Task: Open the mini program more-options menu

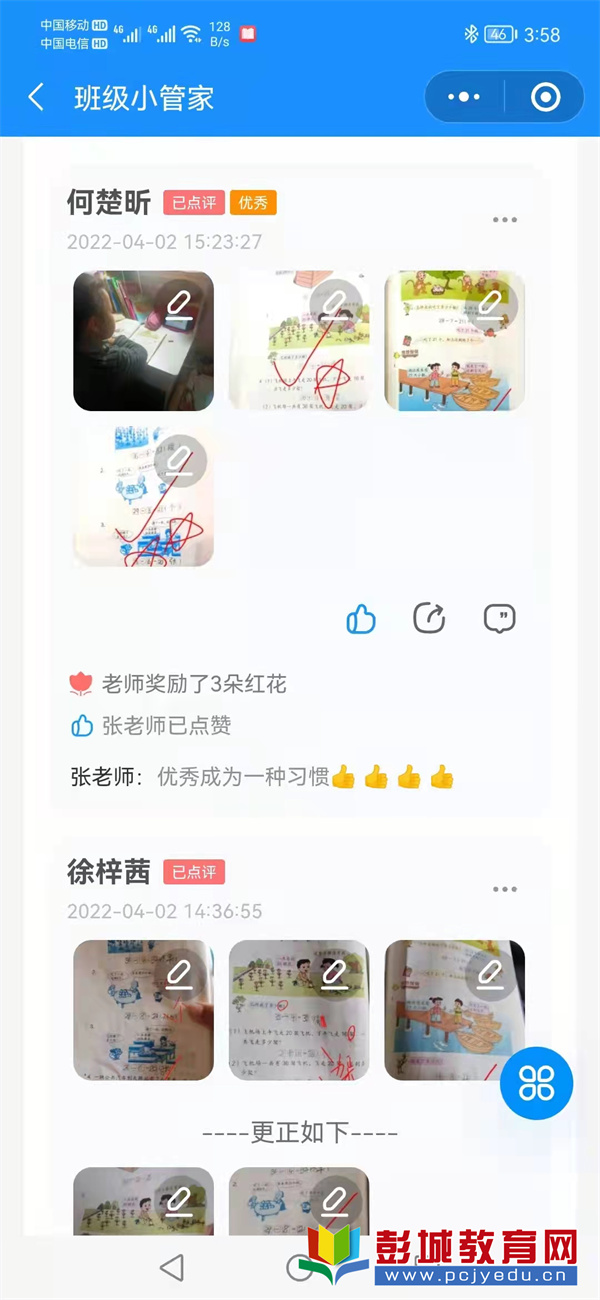Action: coord(464,97)
